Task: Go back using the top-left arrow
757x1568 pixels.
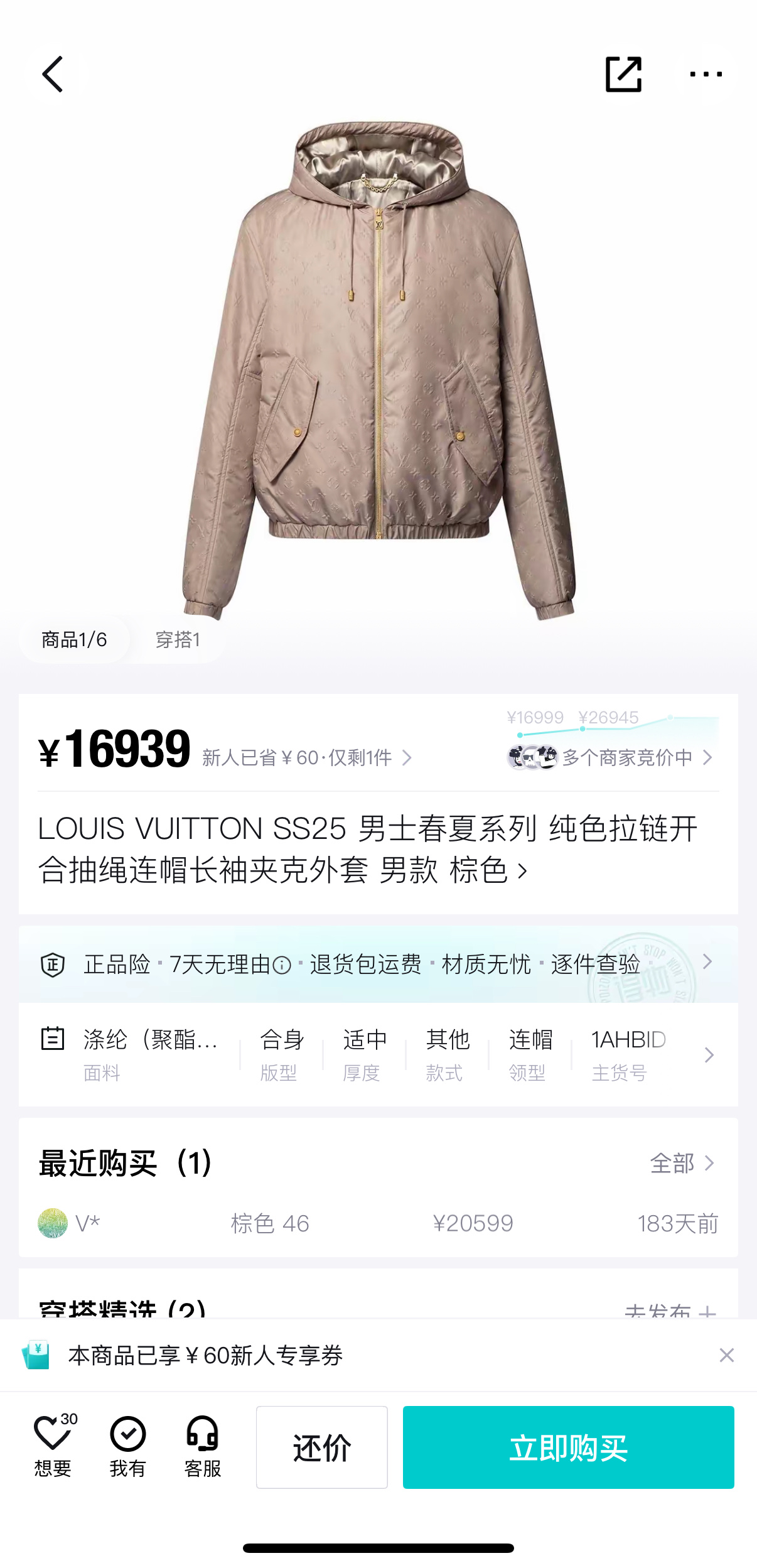Action: coord(53,74)
